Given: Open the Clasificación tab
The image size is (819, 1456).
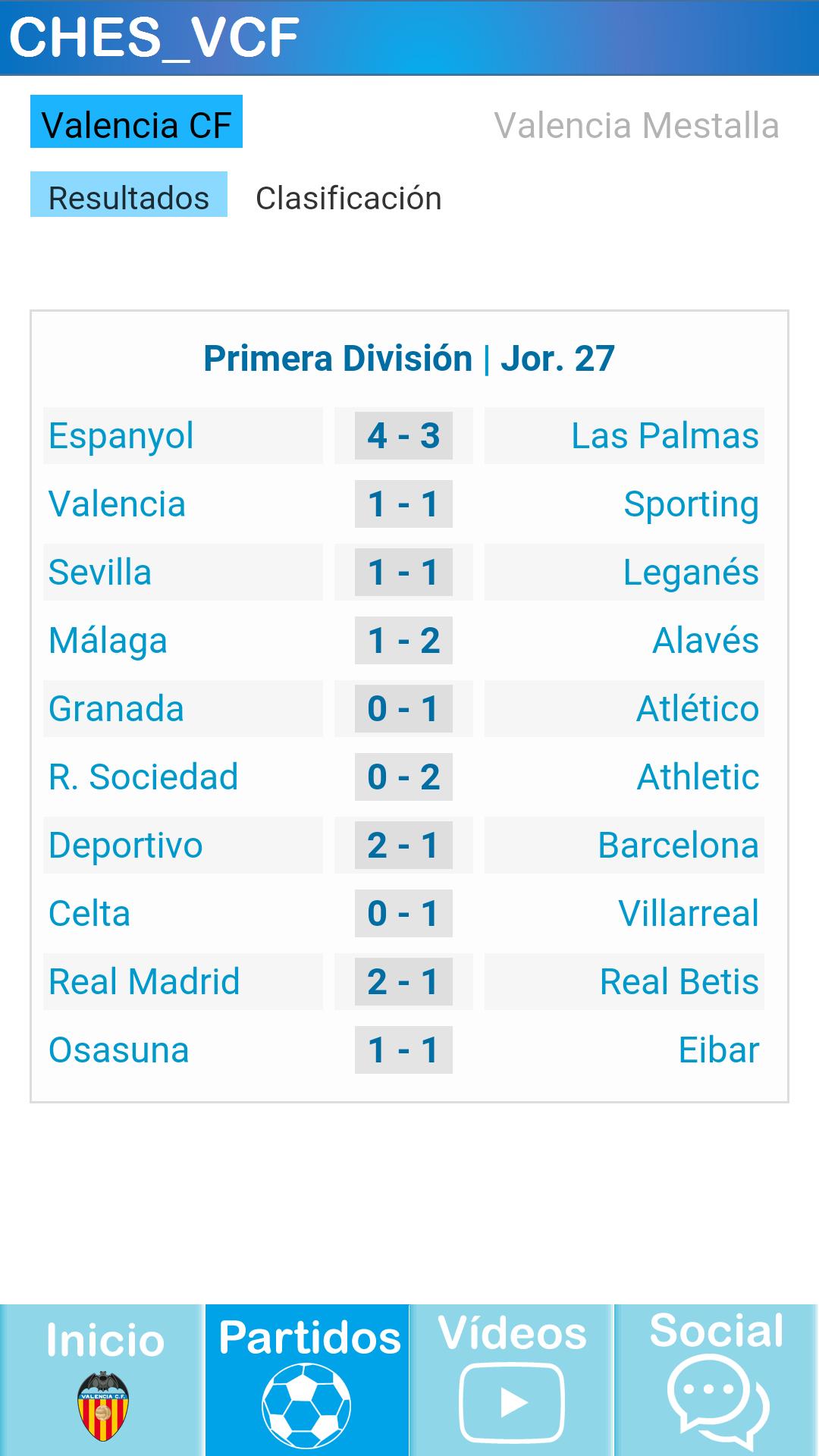Looking at the screenshot, I should (x=348, y=199).
